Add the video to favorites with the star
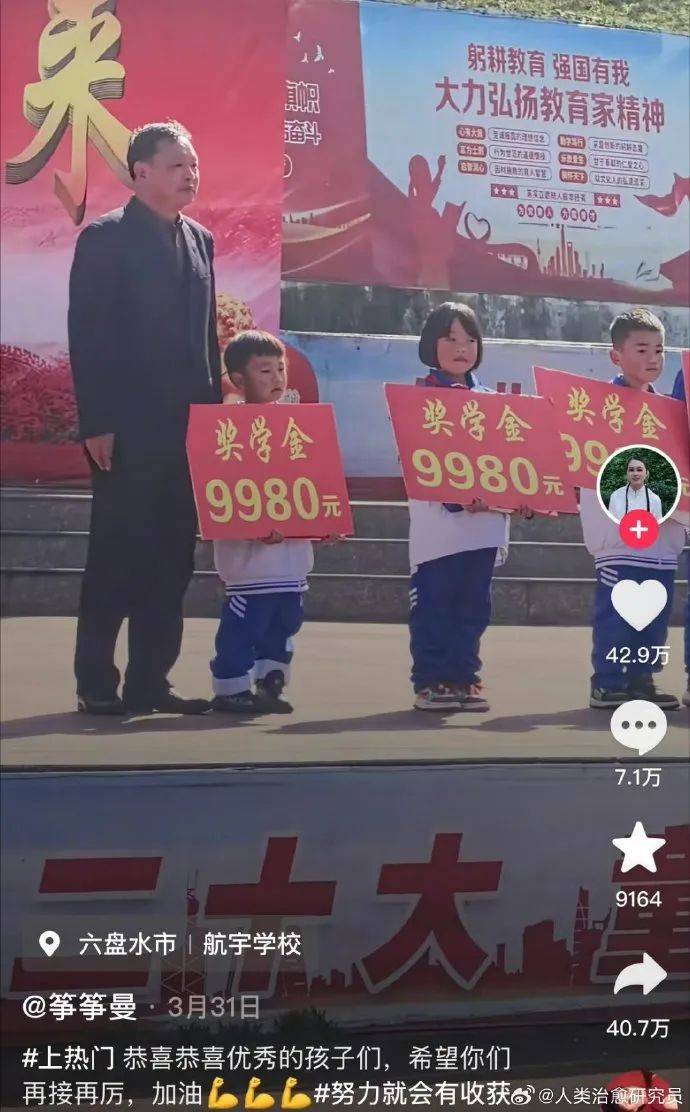The width and height of the screenshot is (690, 1112). (x=638, y=849)
